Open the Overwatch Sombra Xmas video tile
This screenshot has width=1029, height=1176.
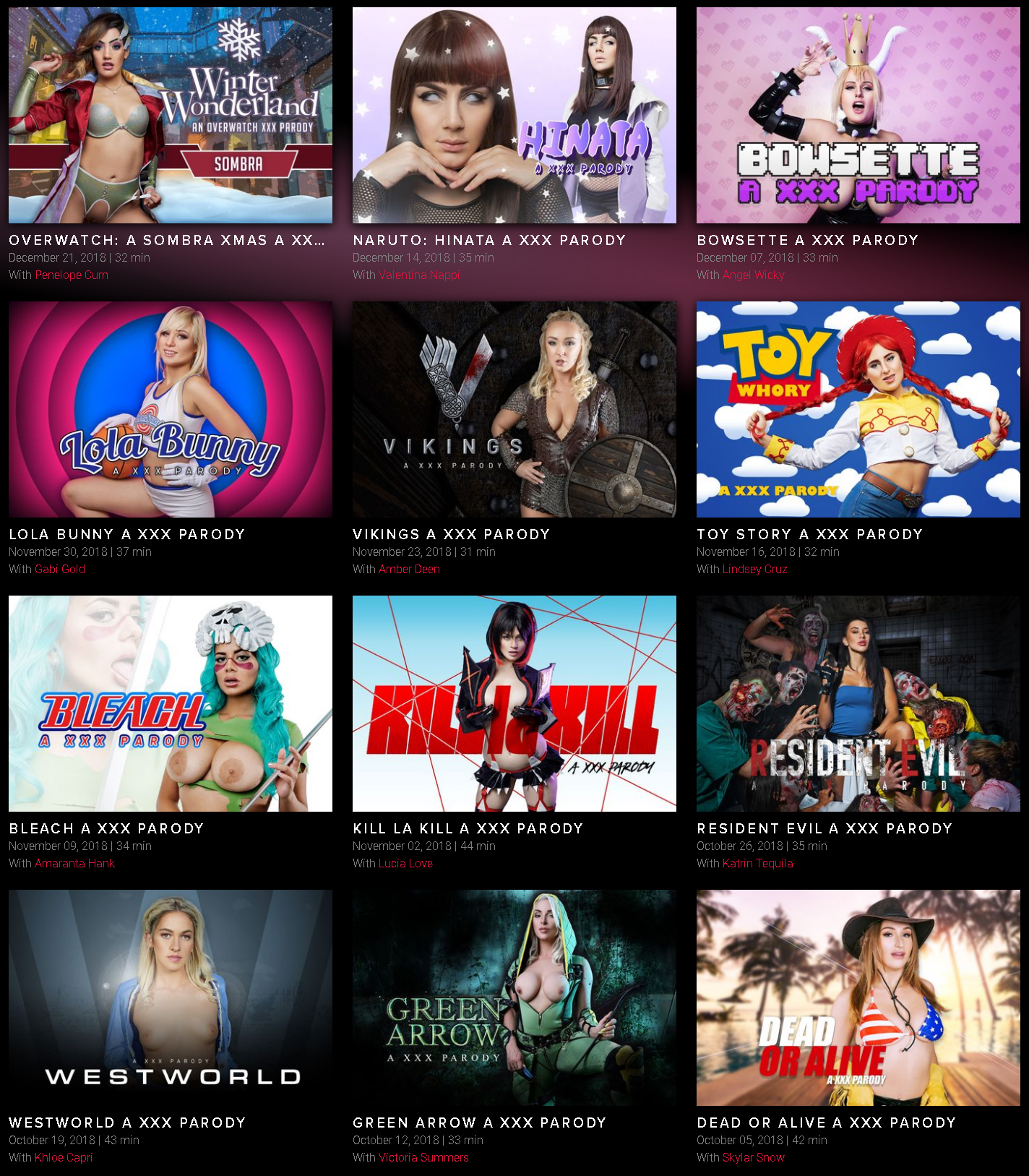pos(171,116)
